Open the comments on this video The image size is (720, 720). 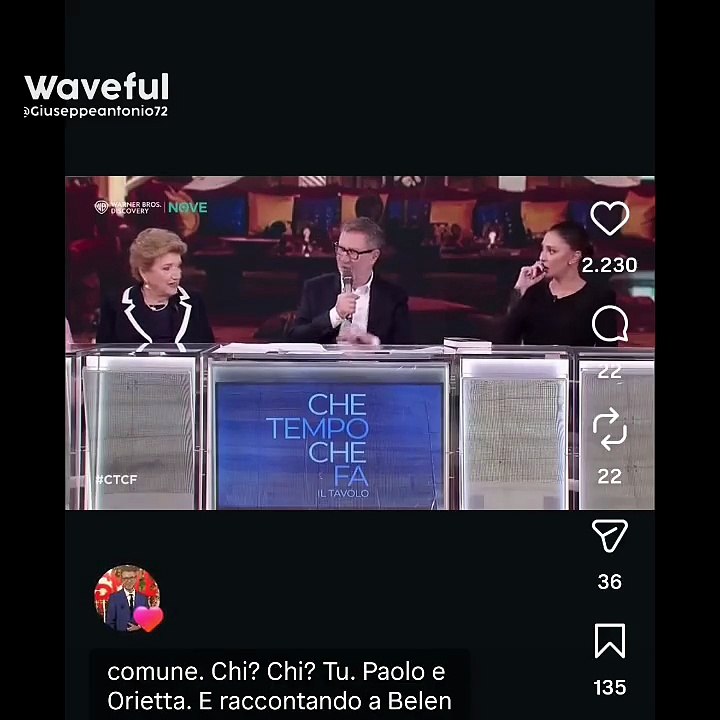[609, 324]
